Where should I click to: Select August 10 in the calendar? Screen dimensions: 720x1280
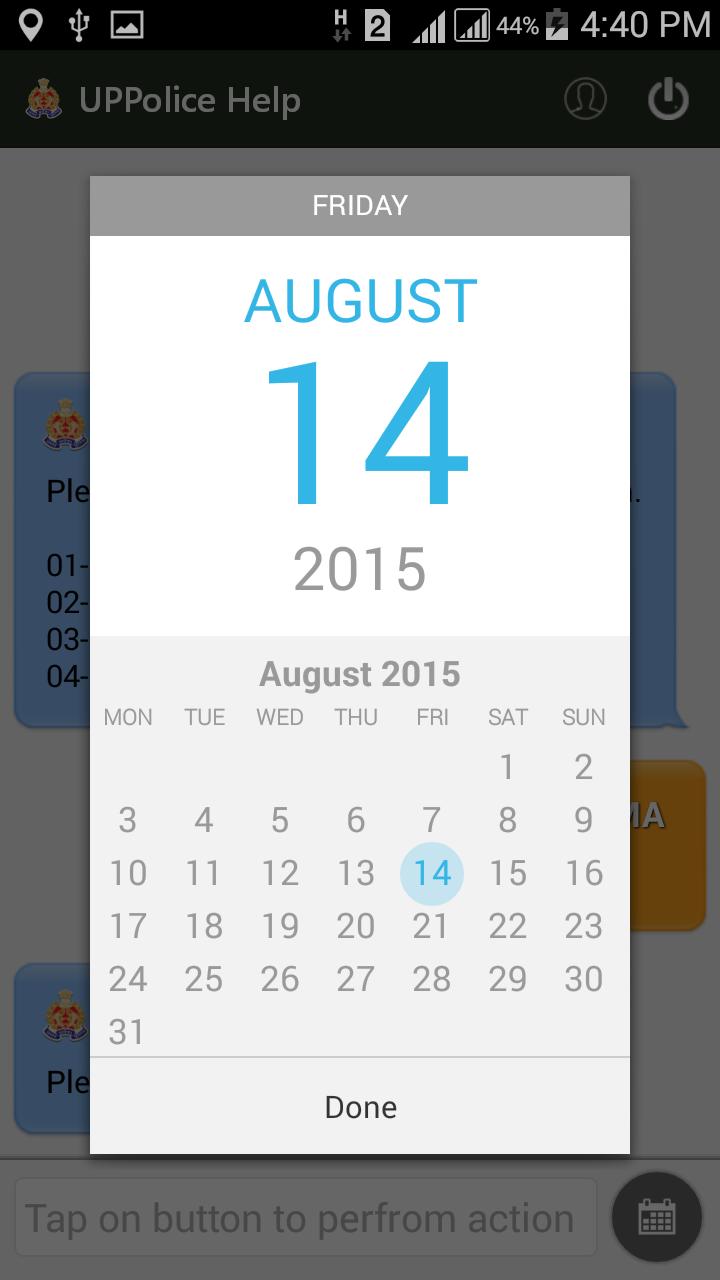pyautogui.click(x=128, y=873)
